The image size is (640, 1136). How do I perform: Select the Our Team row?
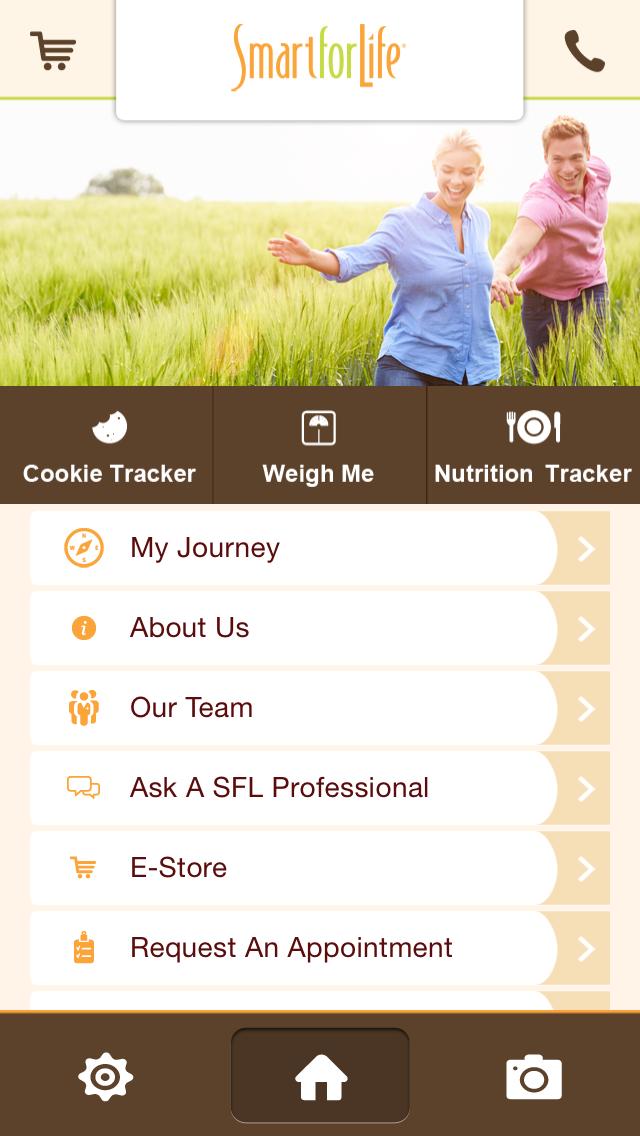[319, 708]
